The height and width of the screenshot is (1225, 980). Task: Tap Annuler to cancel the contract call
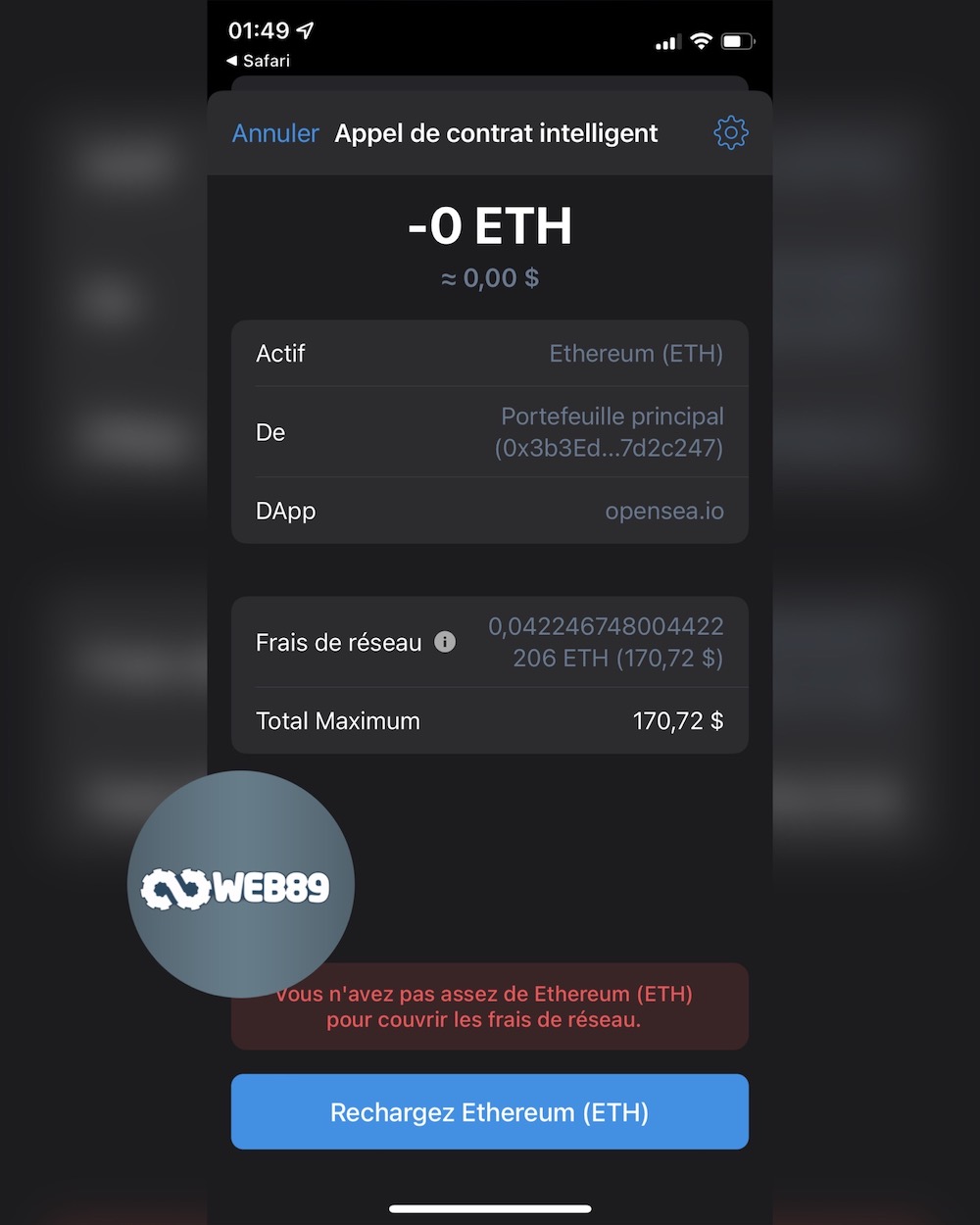point(275,133)
